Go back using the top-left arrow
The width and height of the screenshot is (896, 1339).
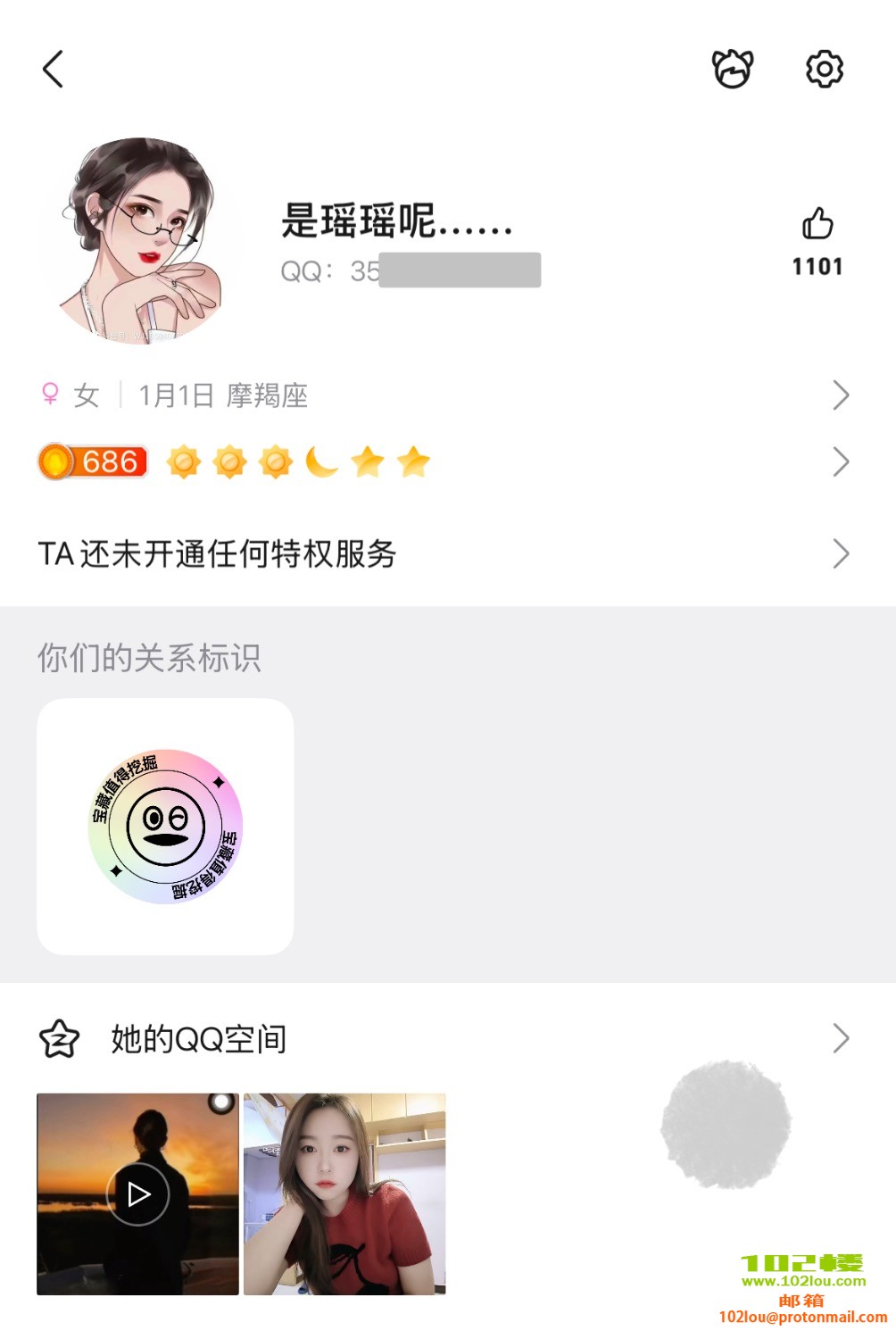click(54, 69)
